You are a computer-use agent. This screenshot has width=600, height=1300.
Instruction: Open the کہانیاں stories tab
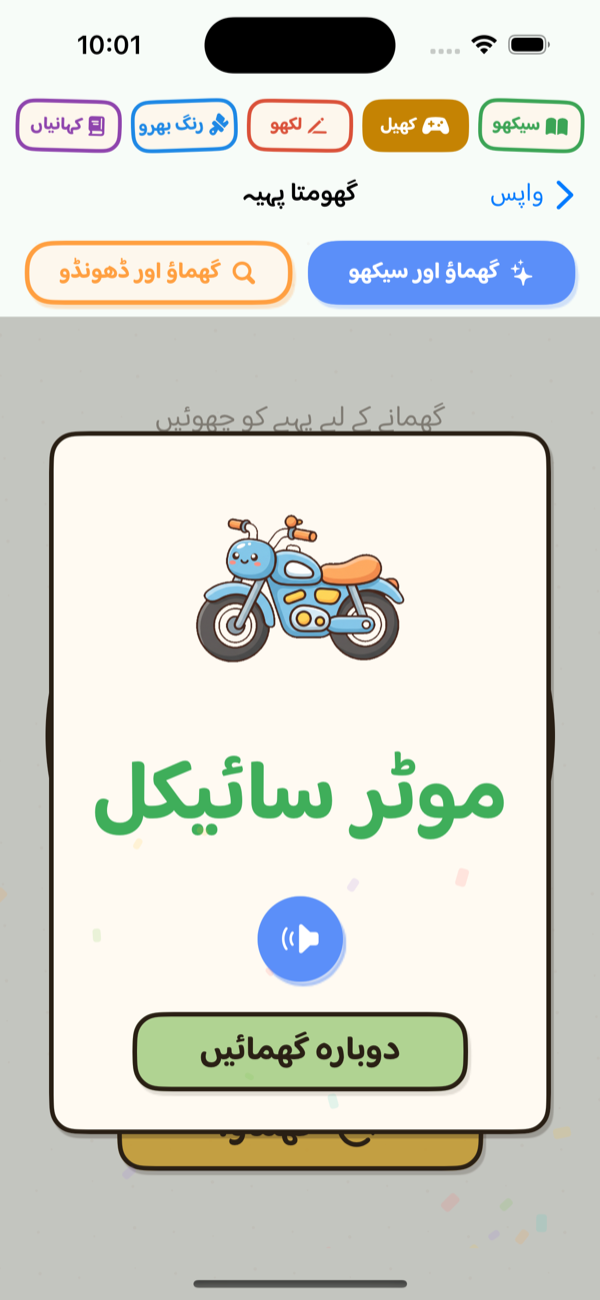coord(68,126)
